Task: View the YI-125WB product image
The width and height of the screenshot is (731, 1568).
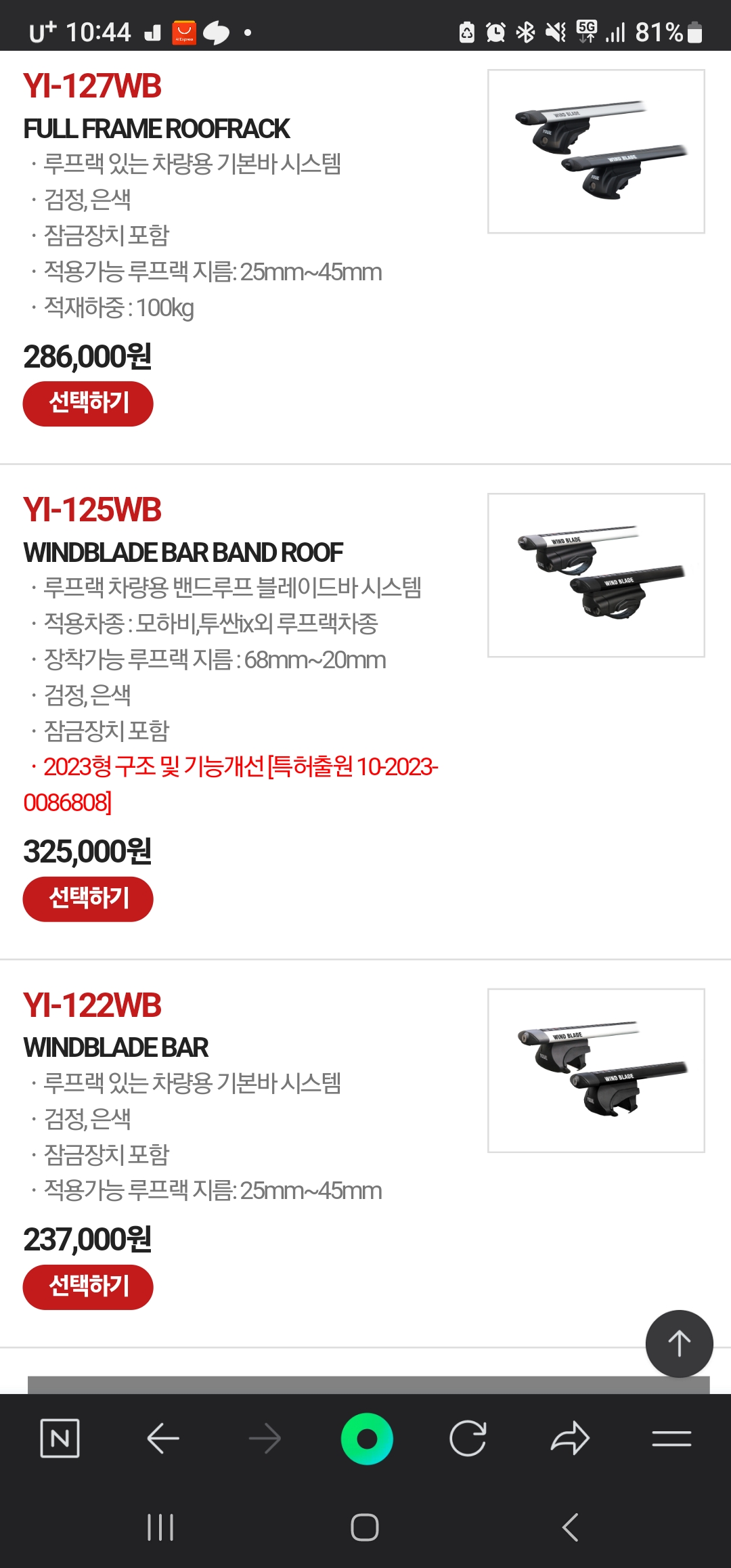Action: (596, 575)
